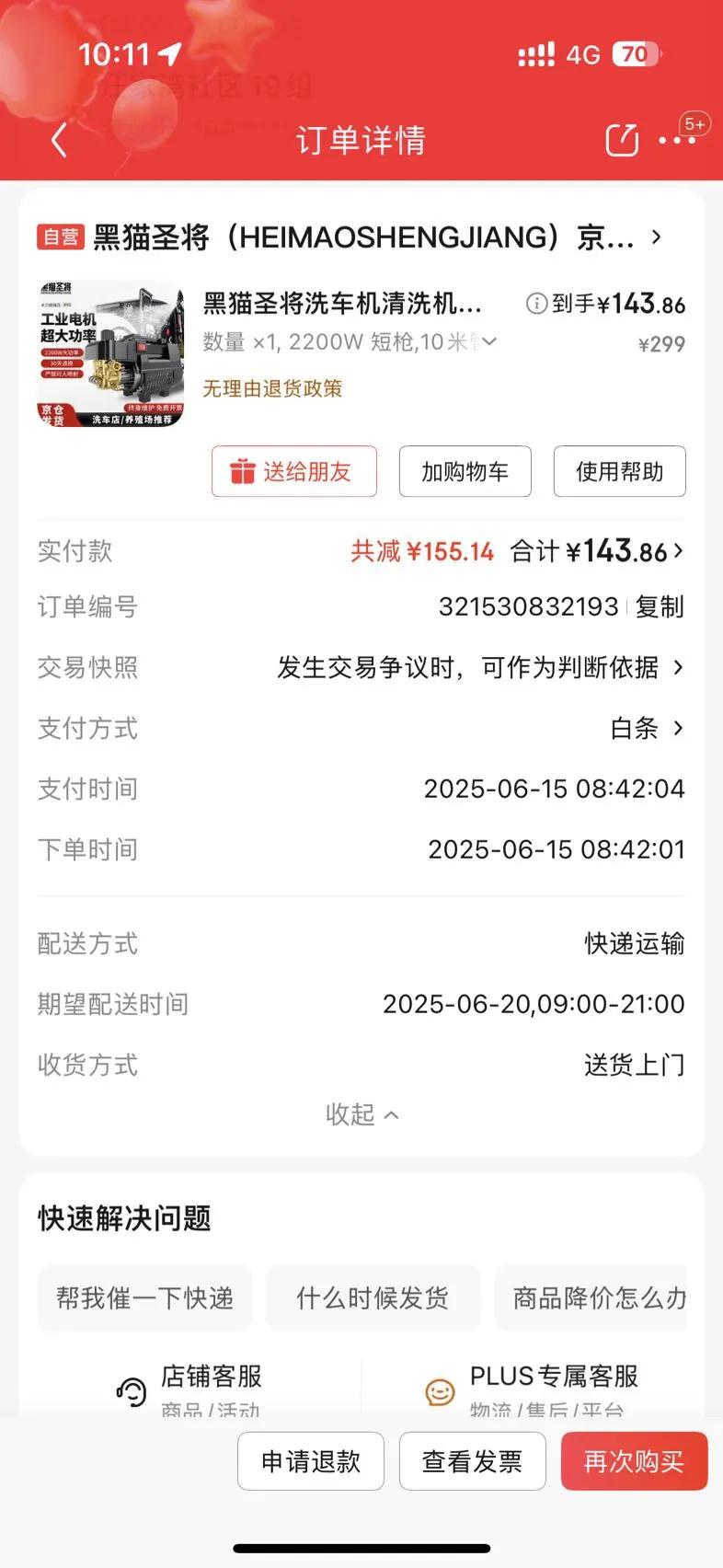Open 支付方式 白条 details via its chevron
This screenshot has width=723, height=1568.
pyautogui.click(x=678, y=728)
